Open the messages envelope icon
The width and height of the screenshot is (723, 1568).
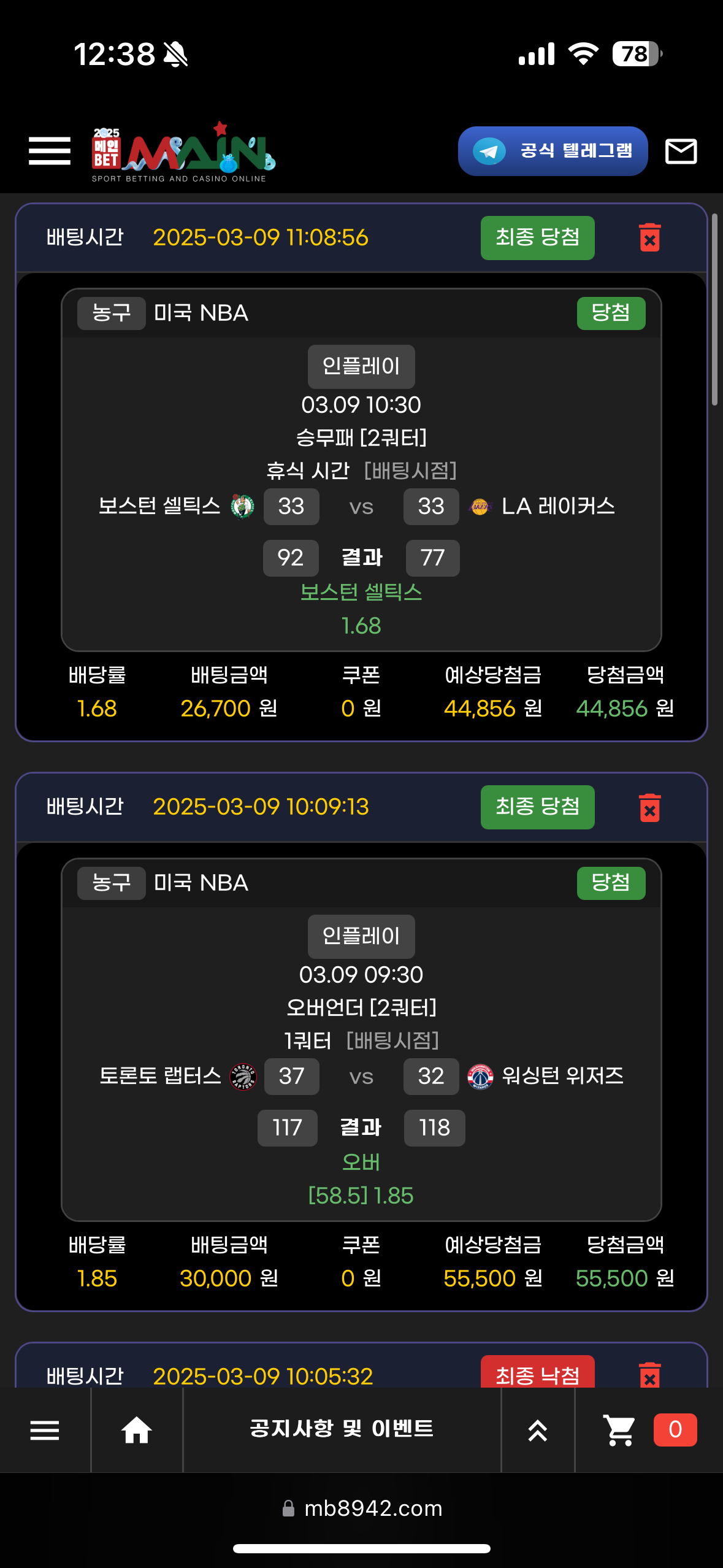(x=681, y=151)
